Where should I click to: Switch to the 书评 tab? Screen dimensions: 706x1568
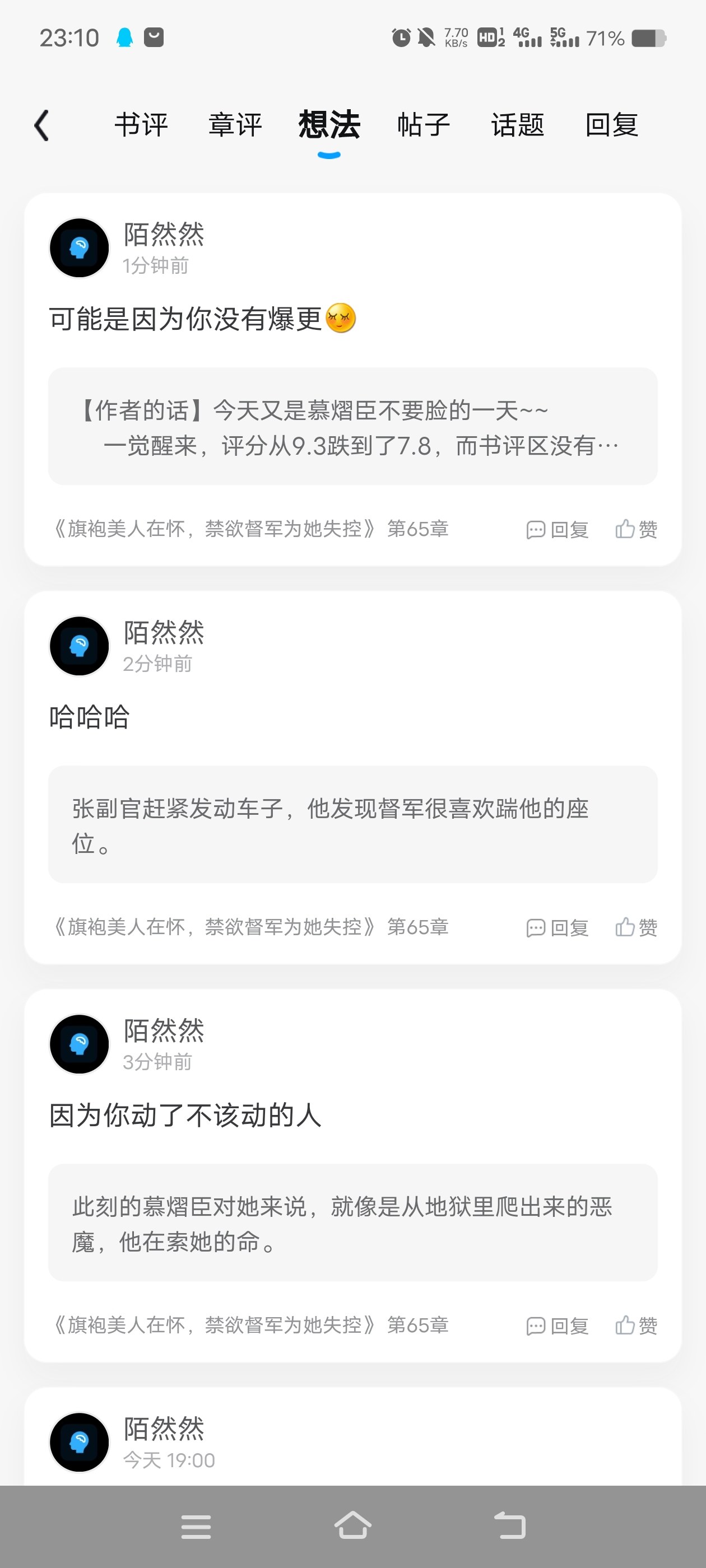(141, 125)
